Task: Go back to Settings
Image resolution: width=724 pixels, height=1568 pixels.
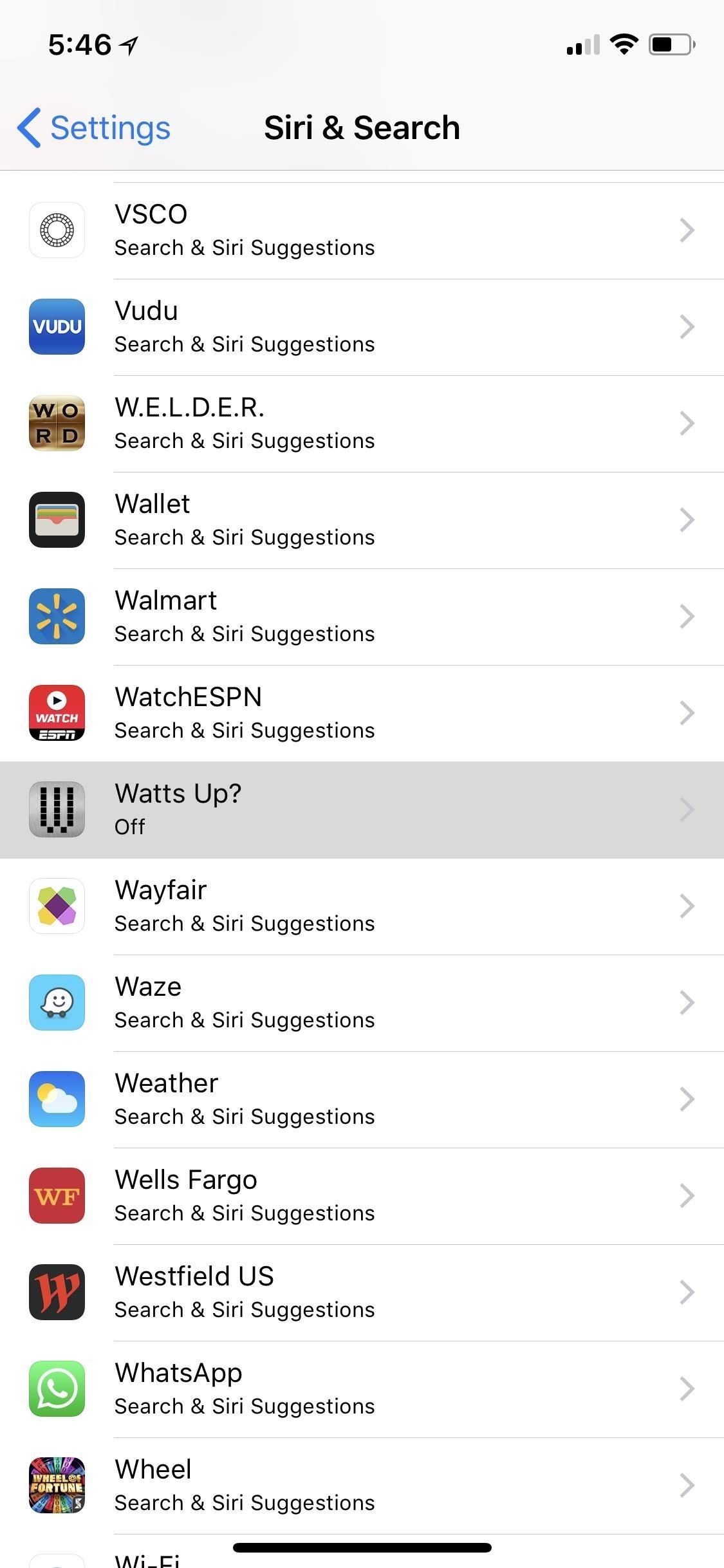Action: coord(94,127)
